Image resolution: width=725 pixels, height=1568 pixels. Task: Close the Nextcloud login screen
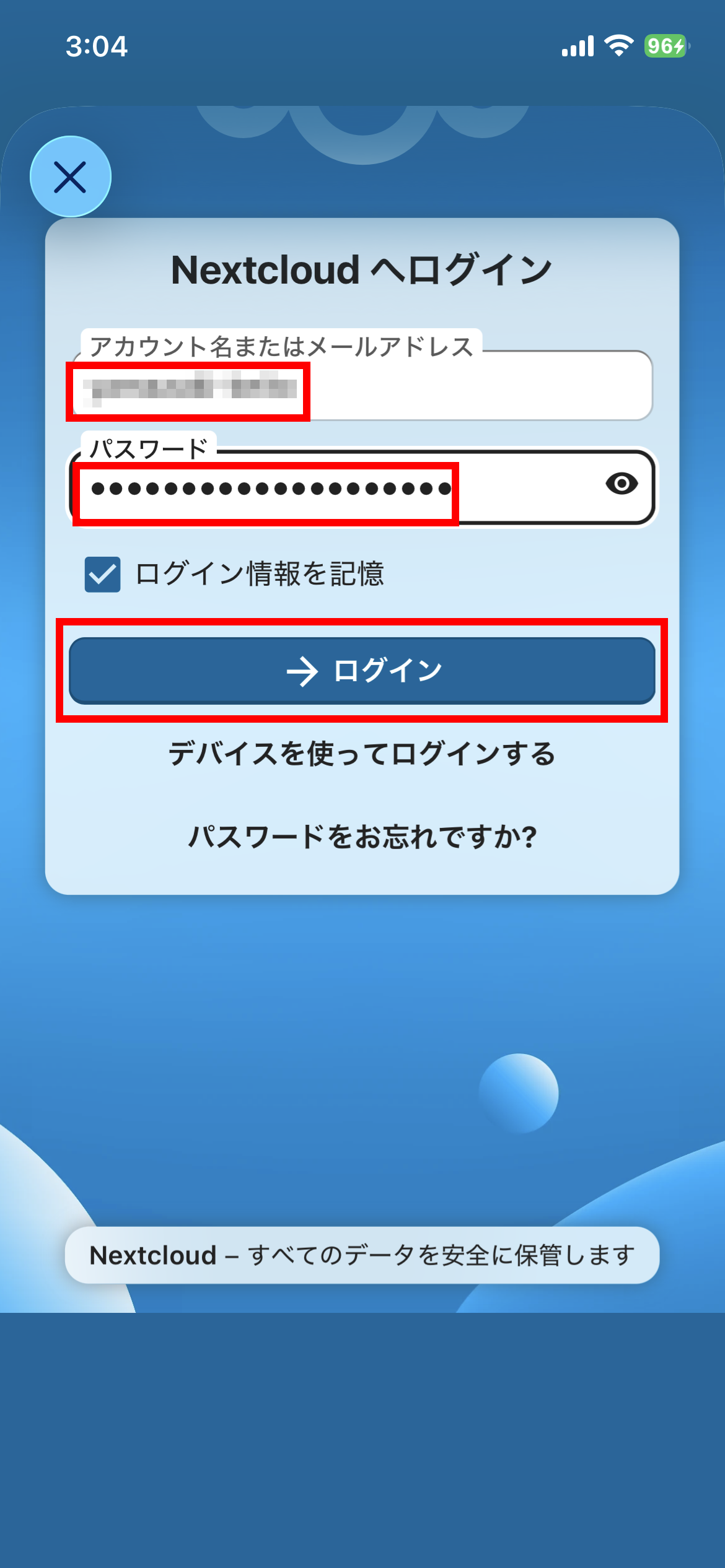tap(70, 177)
